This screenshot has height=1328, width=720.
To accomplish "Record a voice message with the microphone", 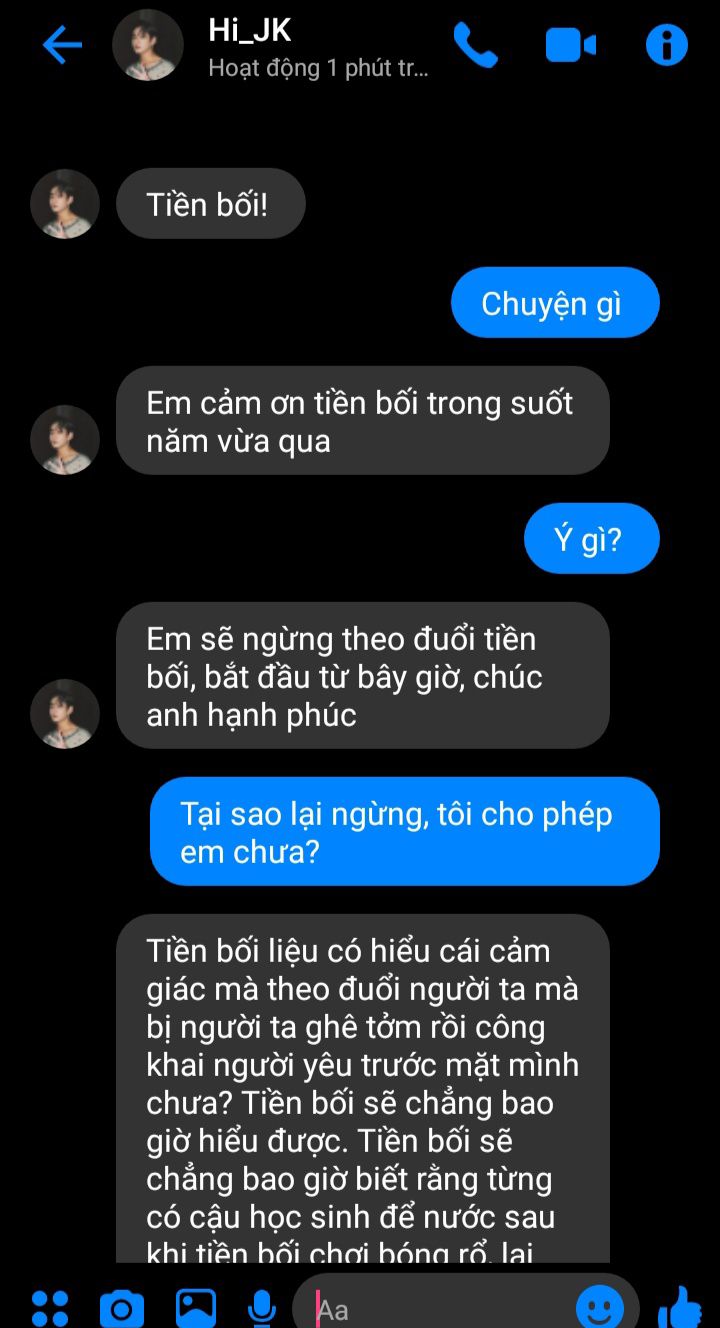I will [262, 1308].
